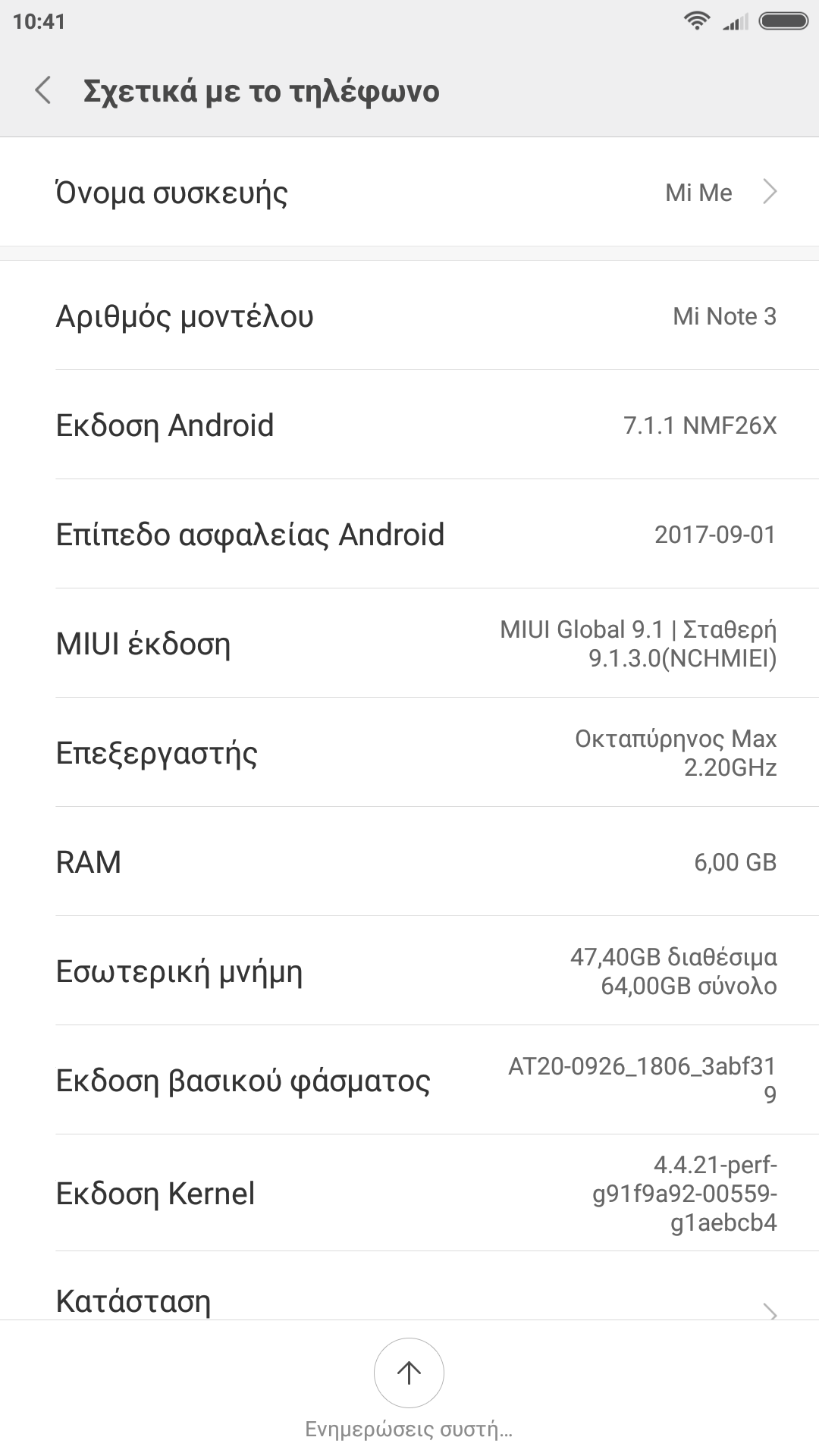The height and width of the screenshot is (1456, 819).
Task: Tap the MIUI έκδοση row
Action: click(x=409, y=644)
